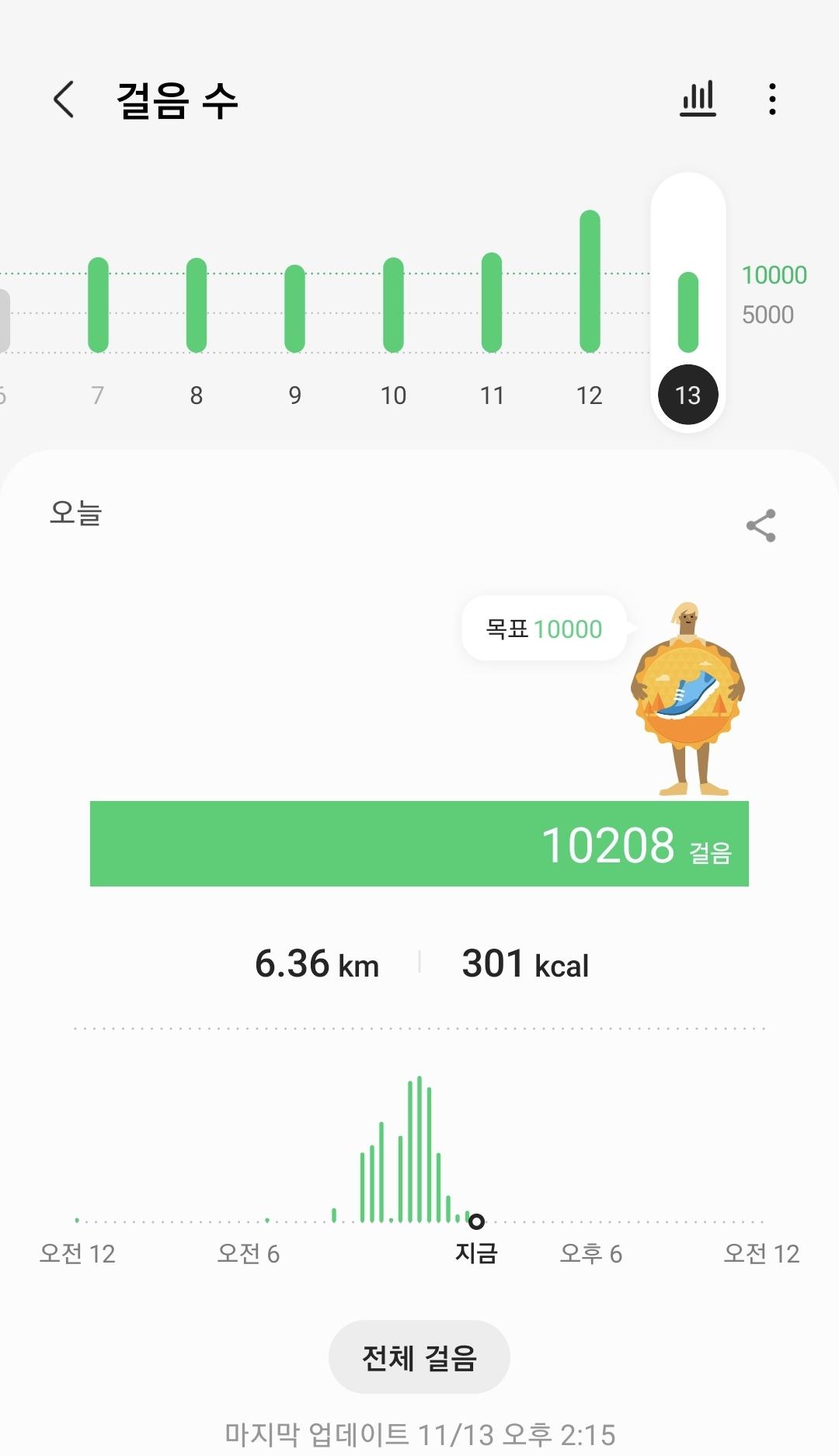This screenshot has height=1456, width=839.
Task: Share today's step count
Action: [x=761, y=526]
